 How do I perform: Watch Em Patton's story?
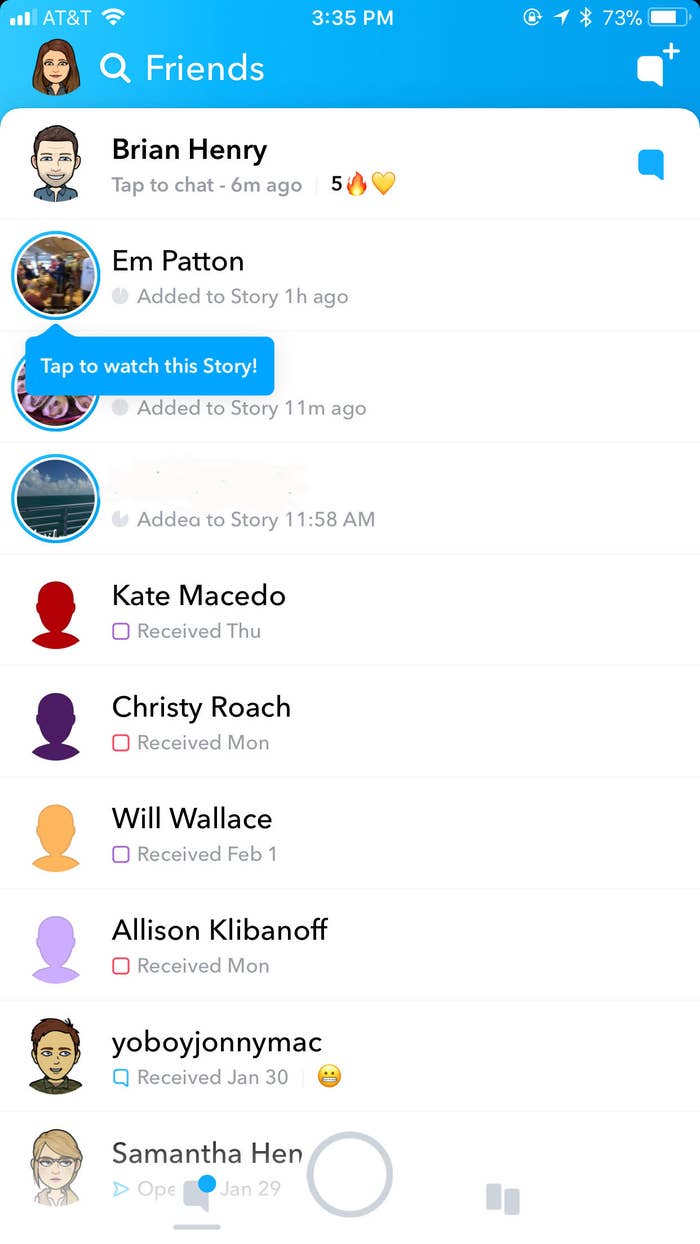pyautogui.click(x=55, y=275)
